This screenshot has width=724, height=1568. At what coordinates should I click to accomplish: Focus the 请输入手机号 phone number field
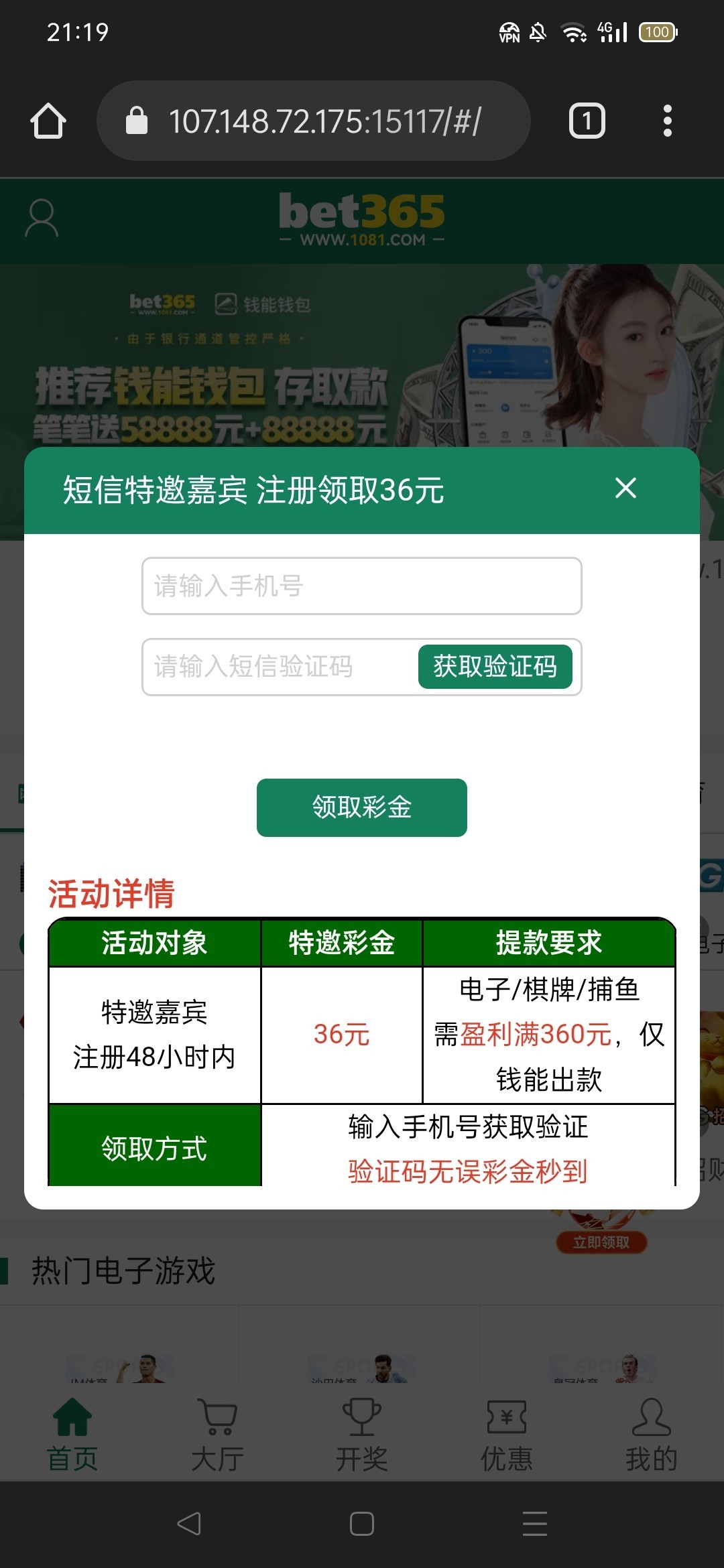click(x=361, y=586)
